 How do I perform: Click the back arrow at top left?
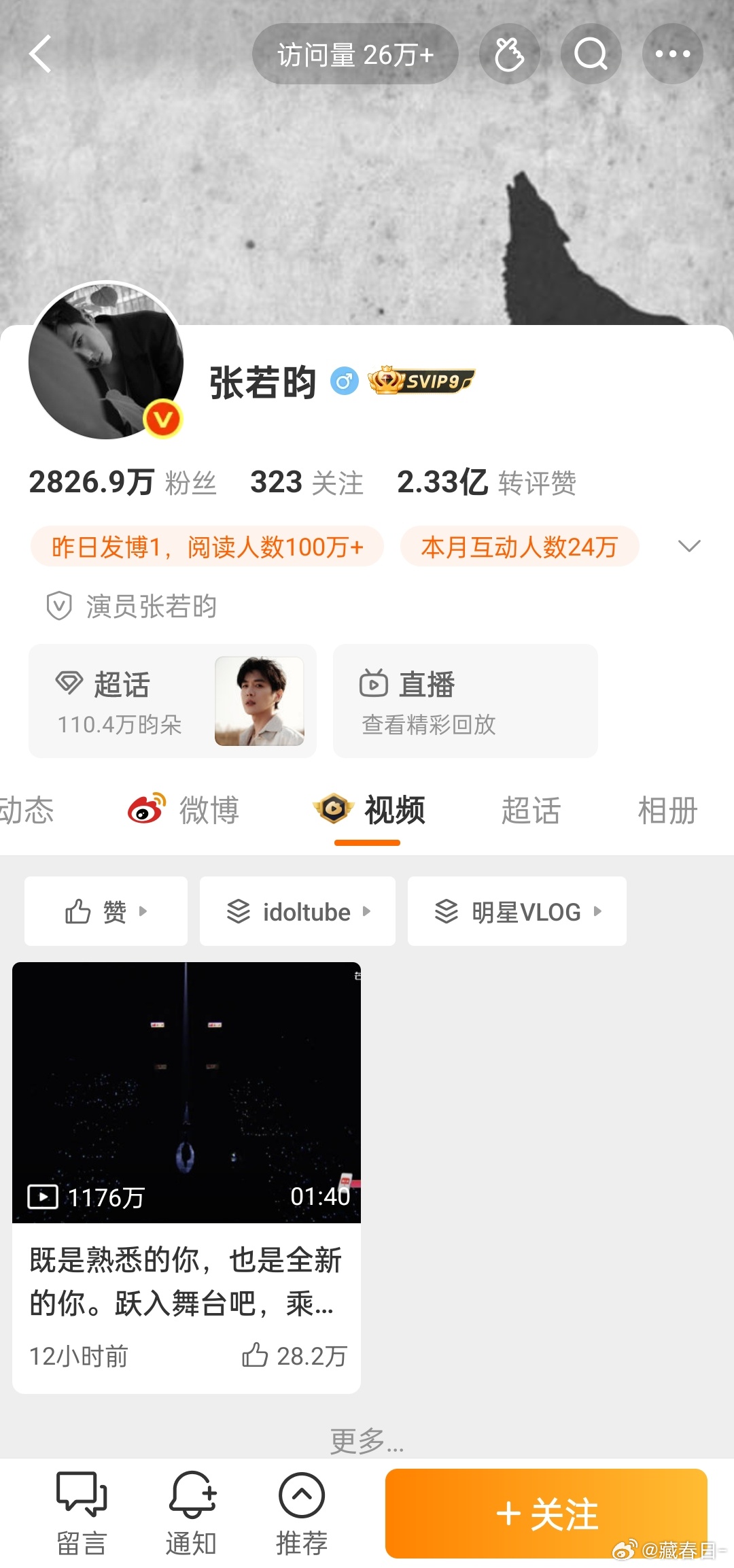pyautogui.click(x=41, y=54)
